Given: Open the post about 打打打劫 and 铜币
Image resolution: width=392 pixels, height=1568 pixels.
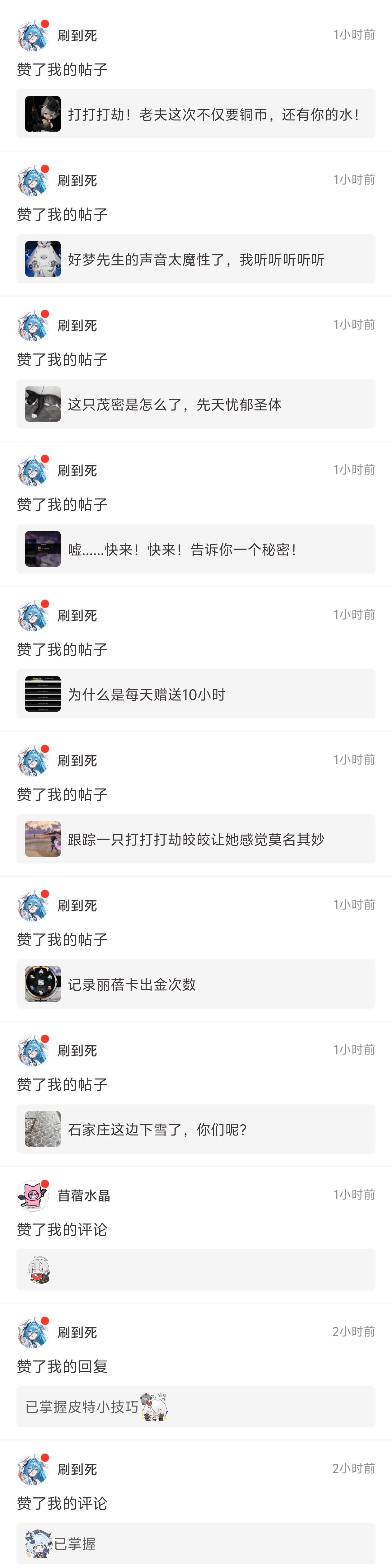Looking at the screenshot, I should (x=195, y=115).
